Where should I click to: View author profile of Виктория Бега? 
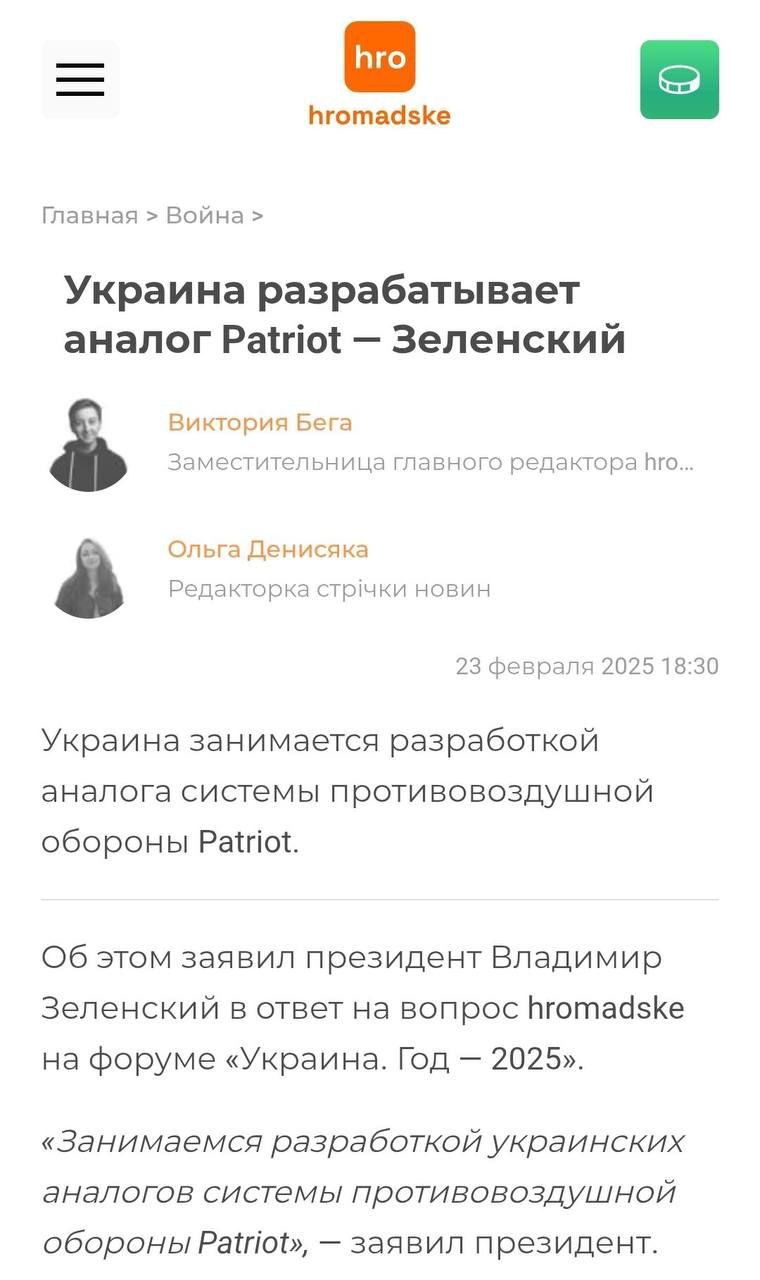[260, 422]
